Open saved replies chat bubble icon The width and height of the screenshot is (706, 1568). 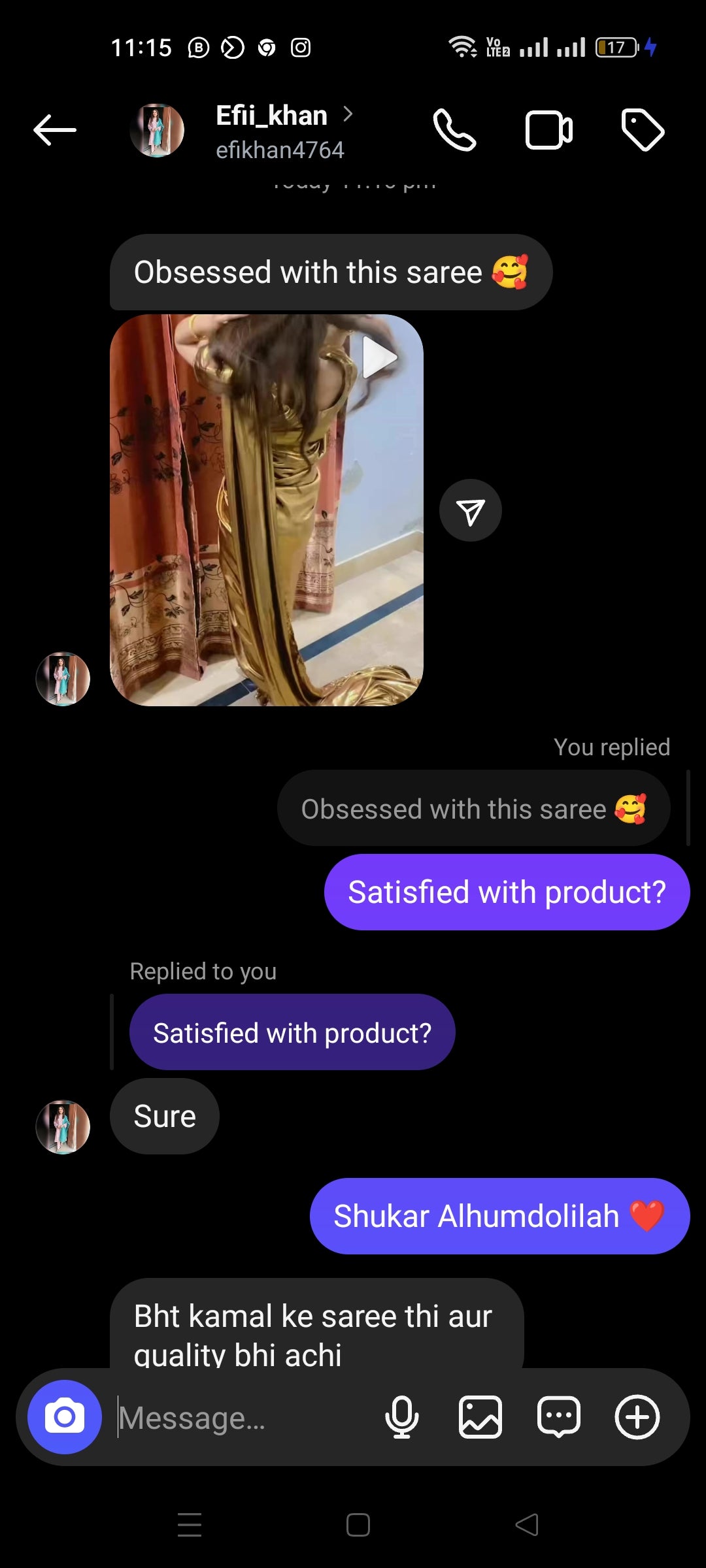coord(558,1417)
